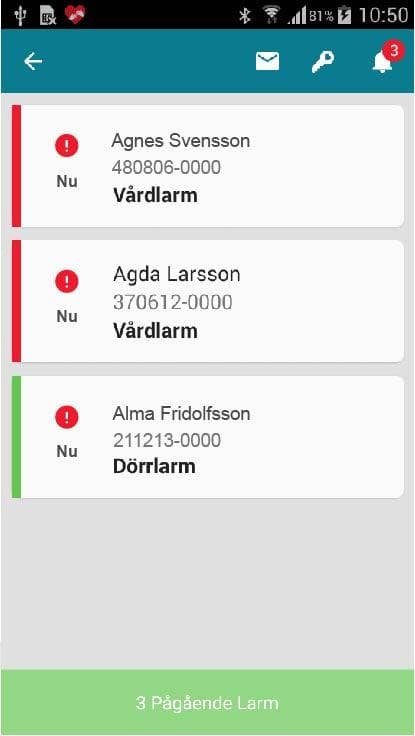Open Agnes Svensson's Vårdlarm card
This screenshot has width=415, height=736.
pos(208,166)
